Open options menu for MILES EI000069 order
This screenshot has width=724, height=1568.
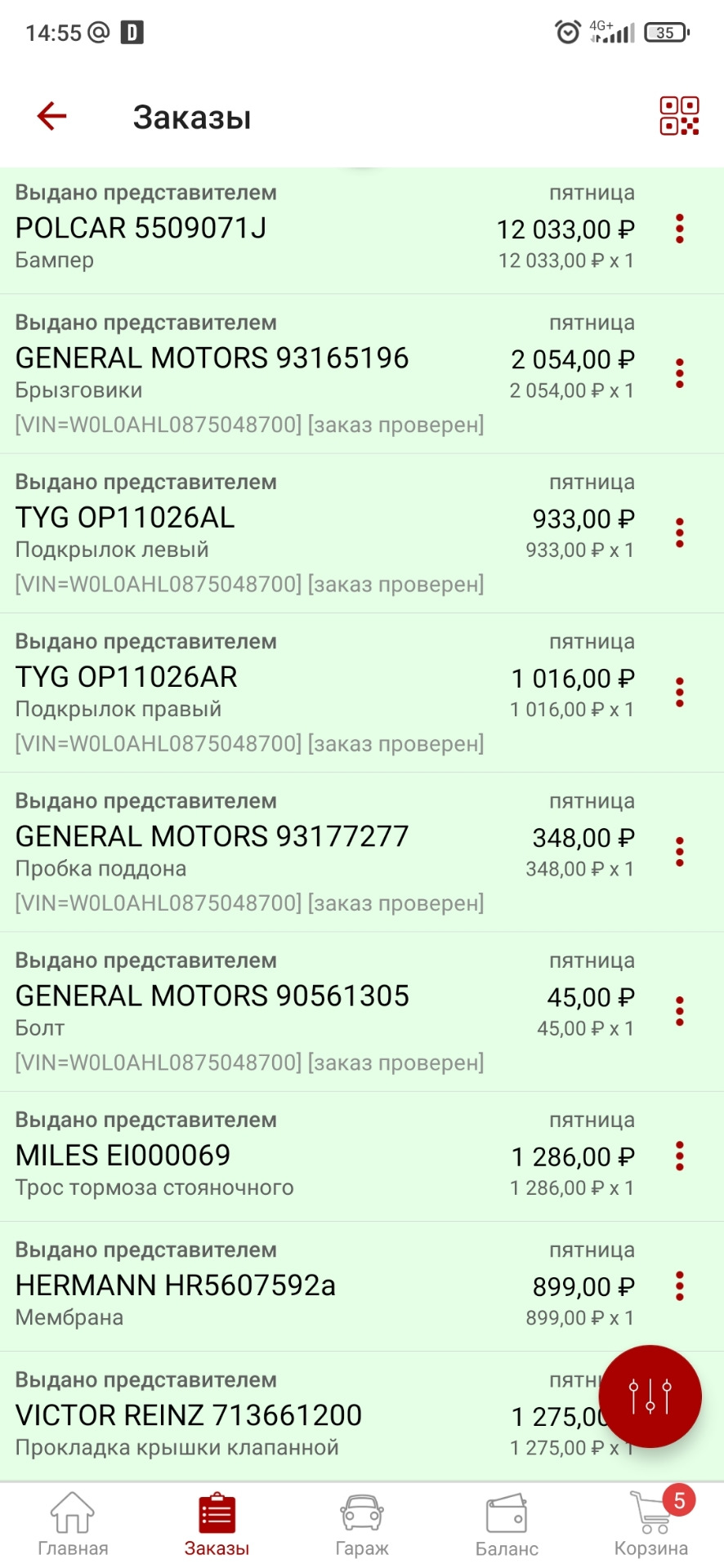(681, 1156)
